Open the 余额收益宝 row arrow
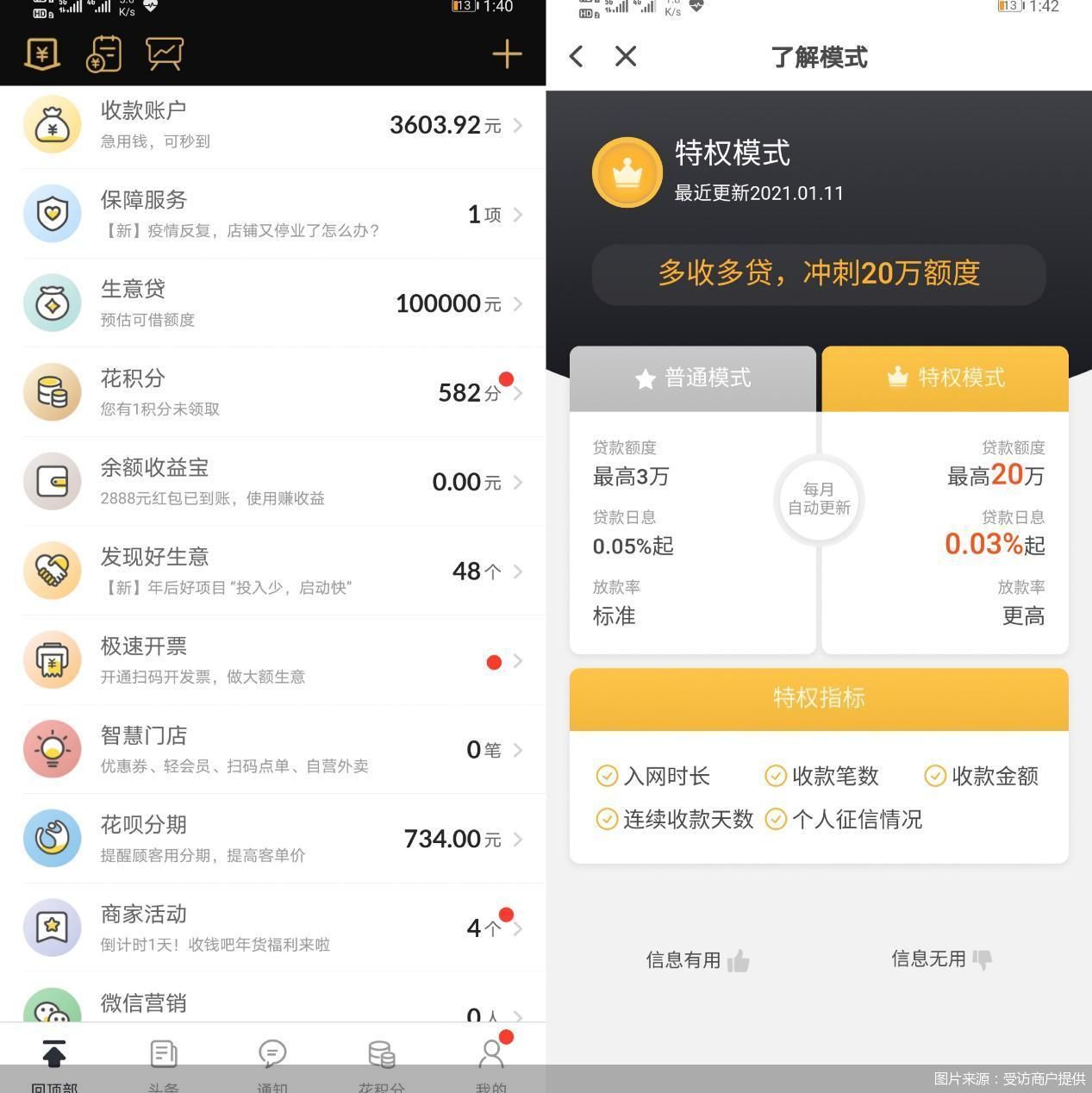The height and width of the screenshot is (1093, 1092). click(x=518, y=481)
